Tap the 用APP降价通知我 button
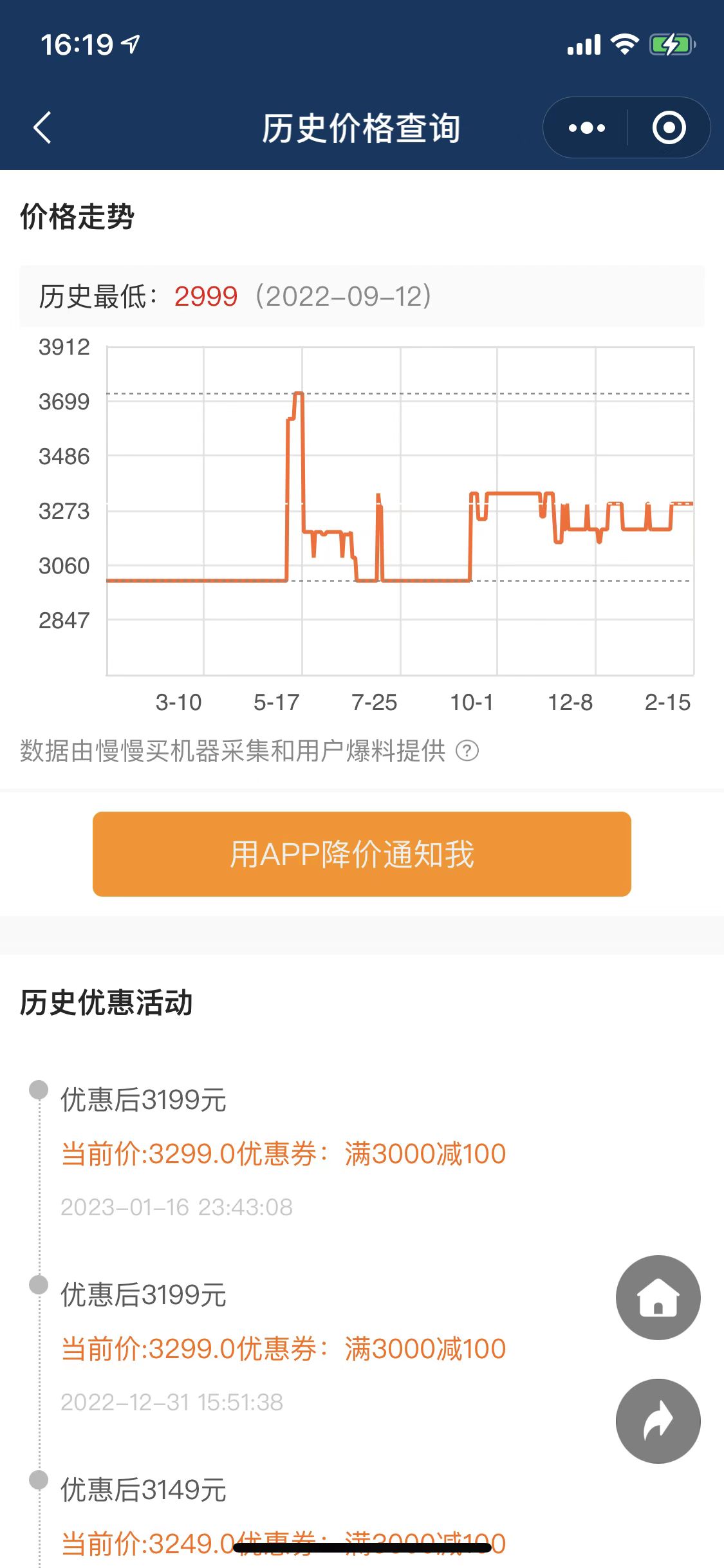Screen dimensions: 724x1568 (362, 854)
